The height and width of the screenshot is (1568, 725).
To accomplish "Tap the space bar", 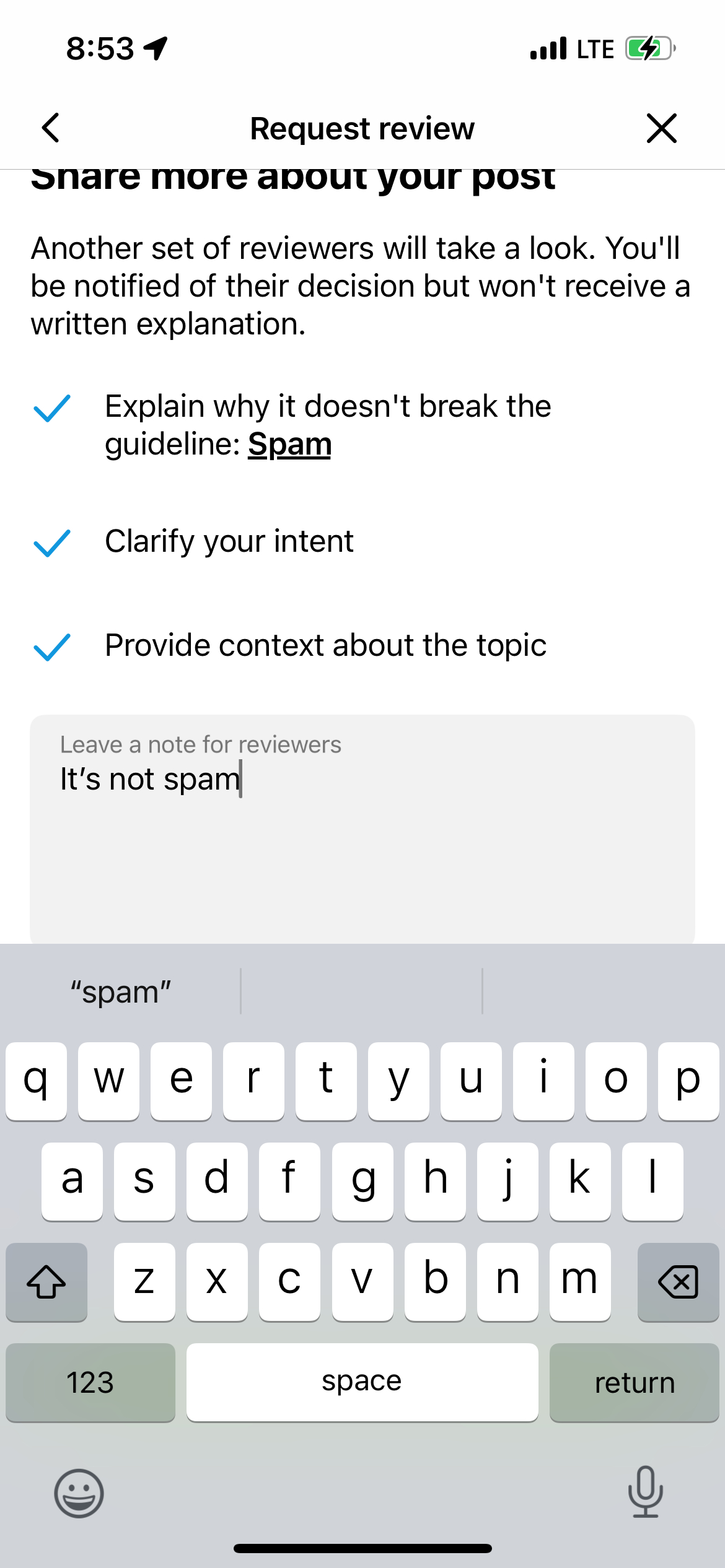I will pyautogui.click(x=362, y=1382).
